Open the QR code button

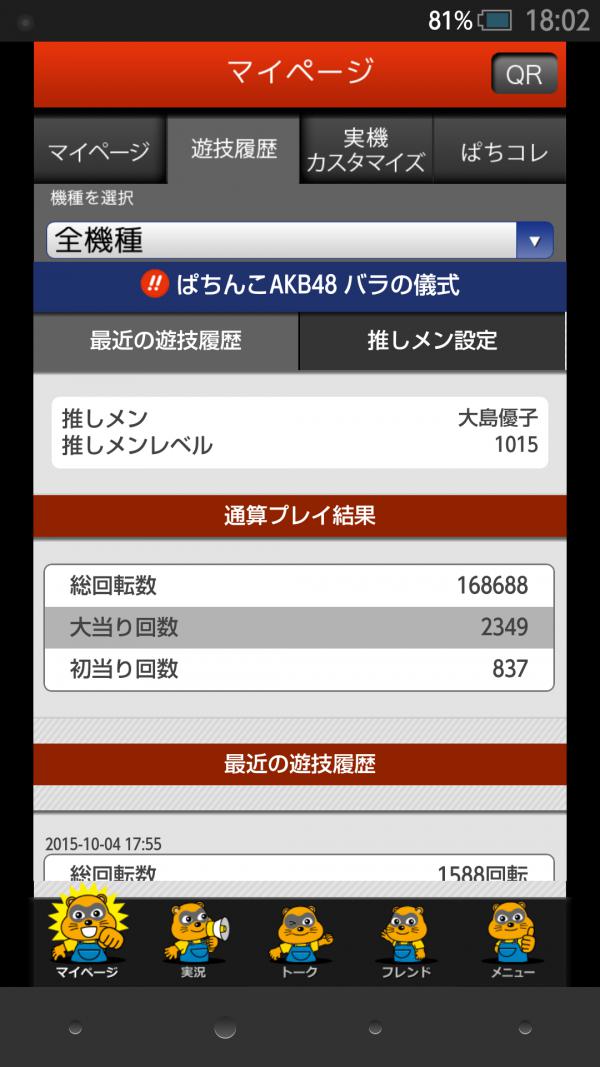(x=524, y=75)
